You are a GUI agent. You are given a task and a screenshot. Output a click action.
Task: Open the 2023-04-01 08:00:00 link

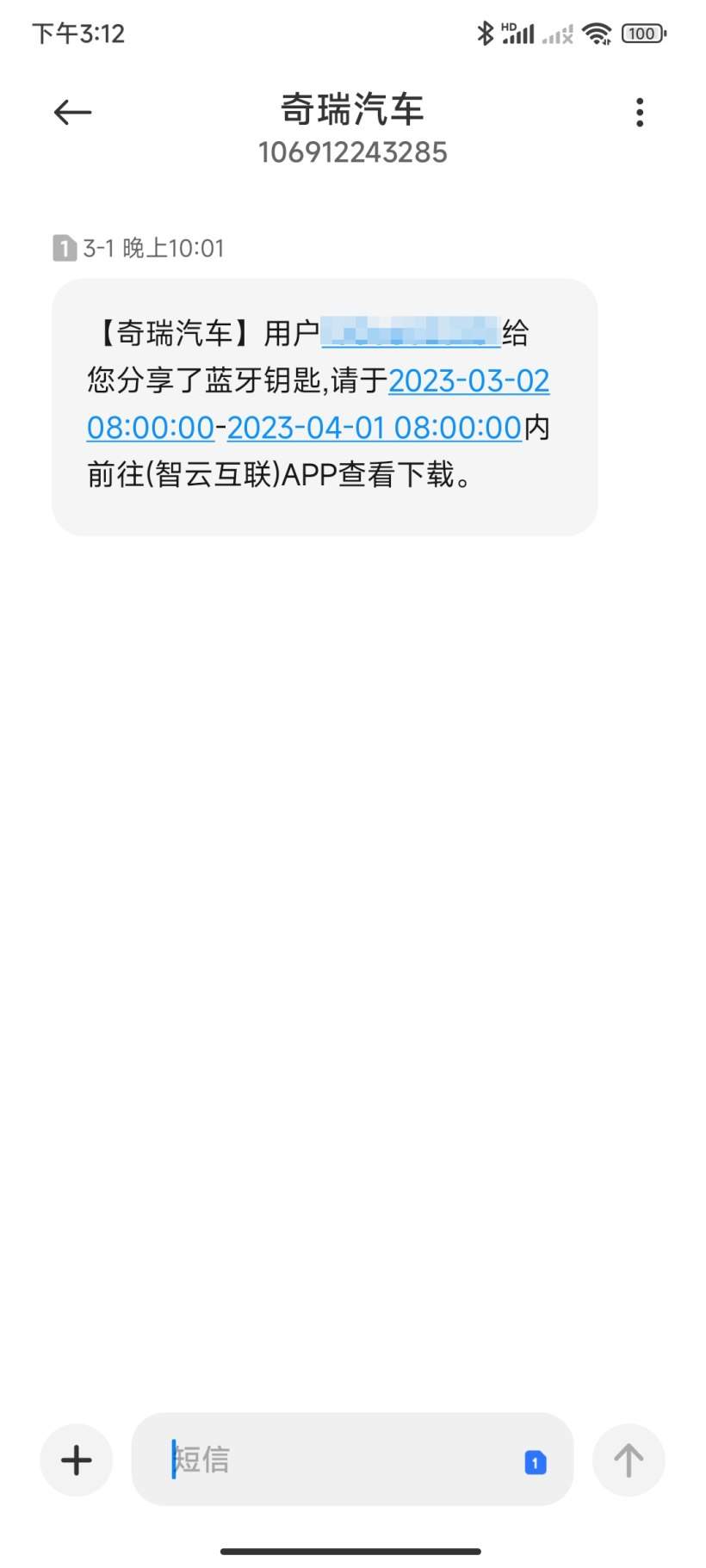coord(370,427)
